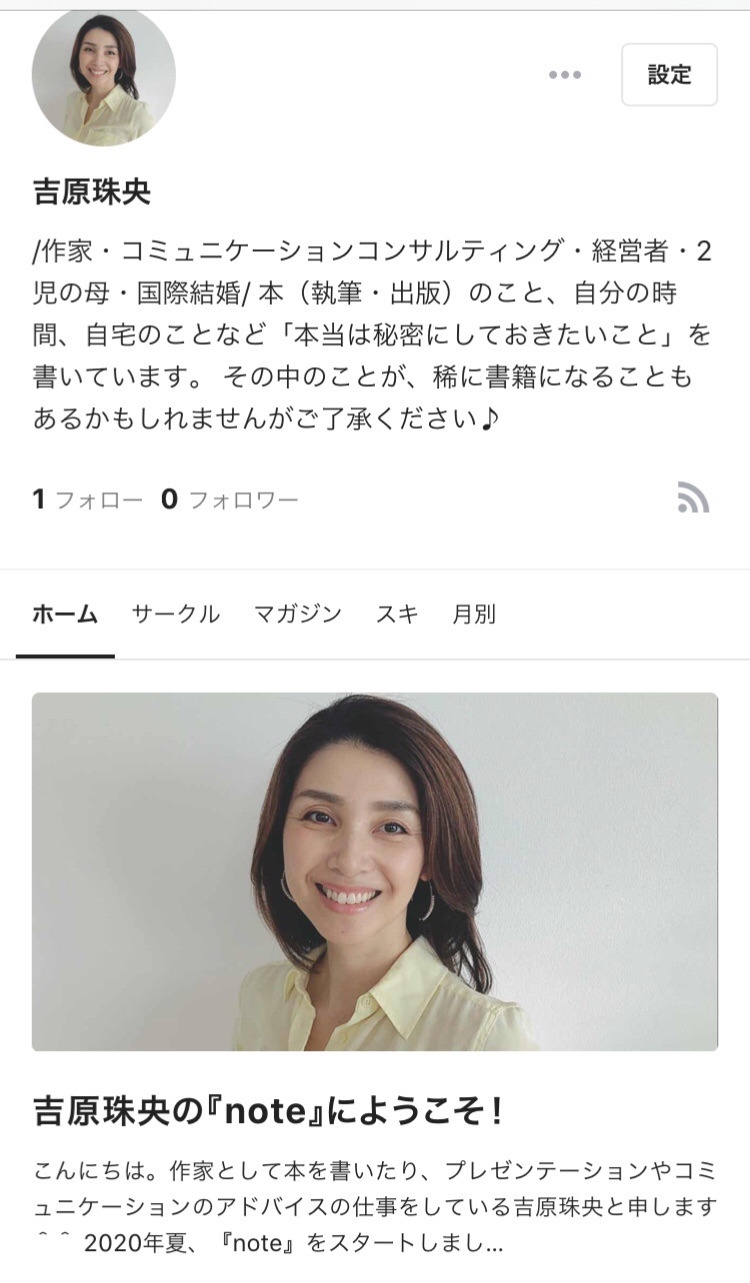Switch to the スキ tab
Viewport: 750px width, 1283px height.
[397, 615]
